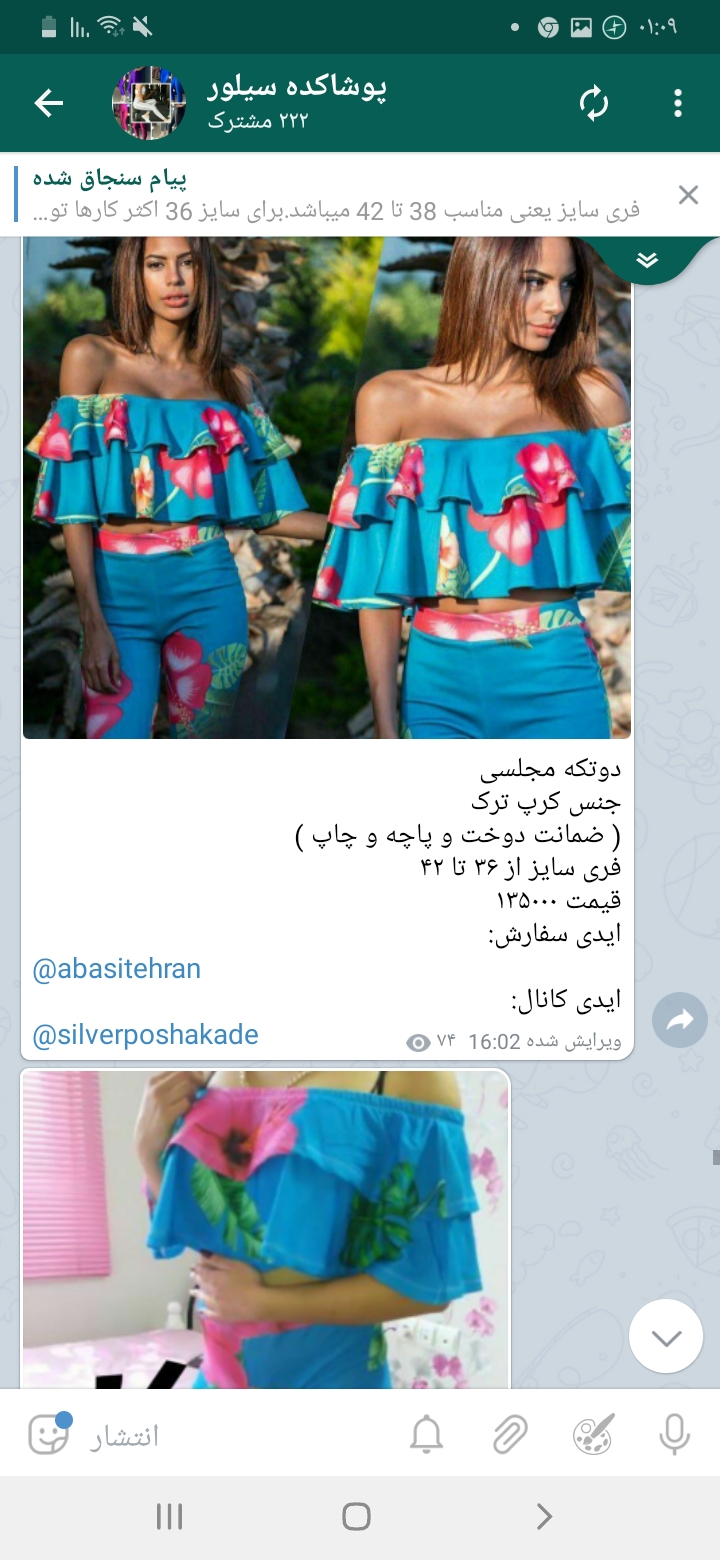This screenshot has height=1560, width=720.
Task: Go back using the arrow
Action: pos(48,103)
